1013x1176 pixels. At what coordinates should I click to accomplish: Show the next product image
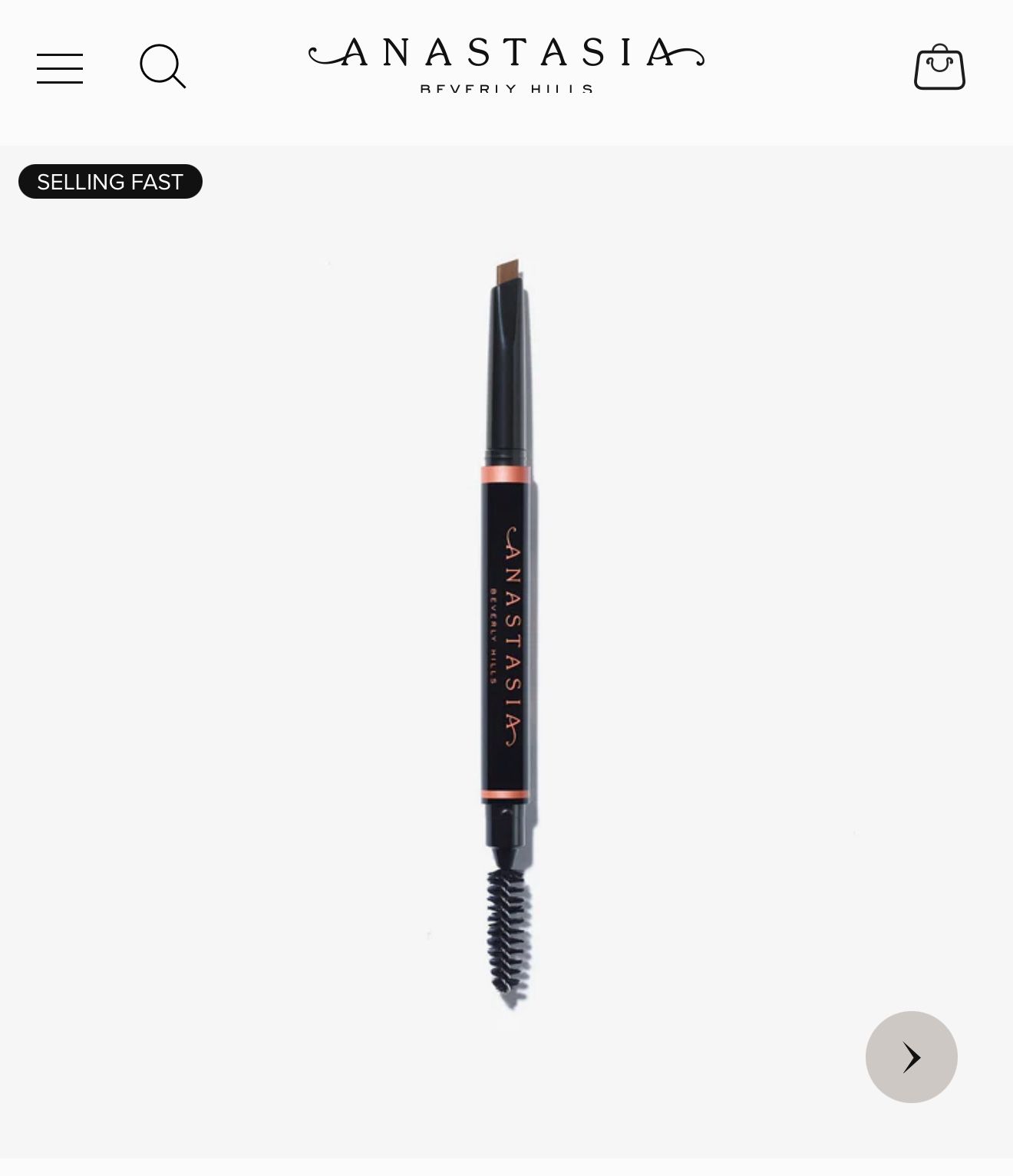[911, 1056]
